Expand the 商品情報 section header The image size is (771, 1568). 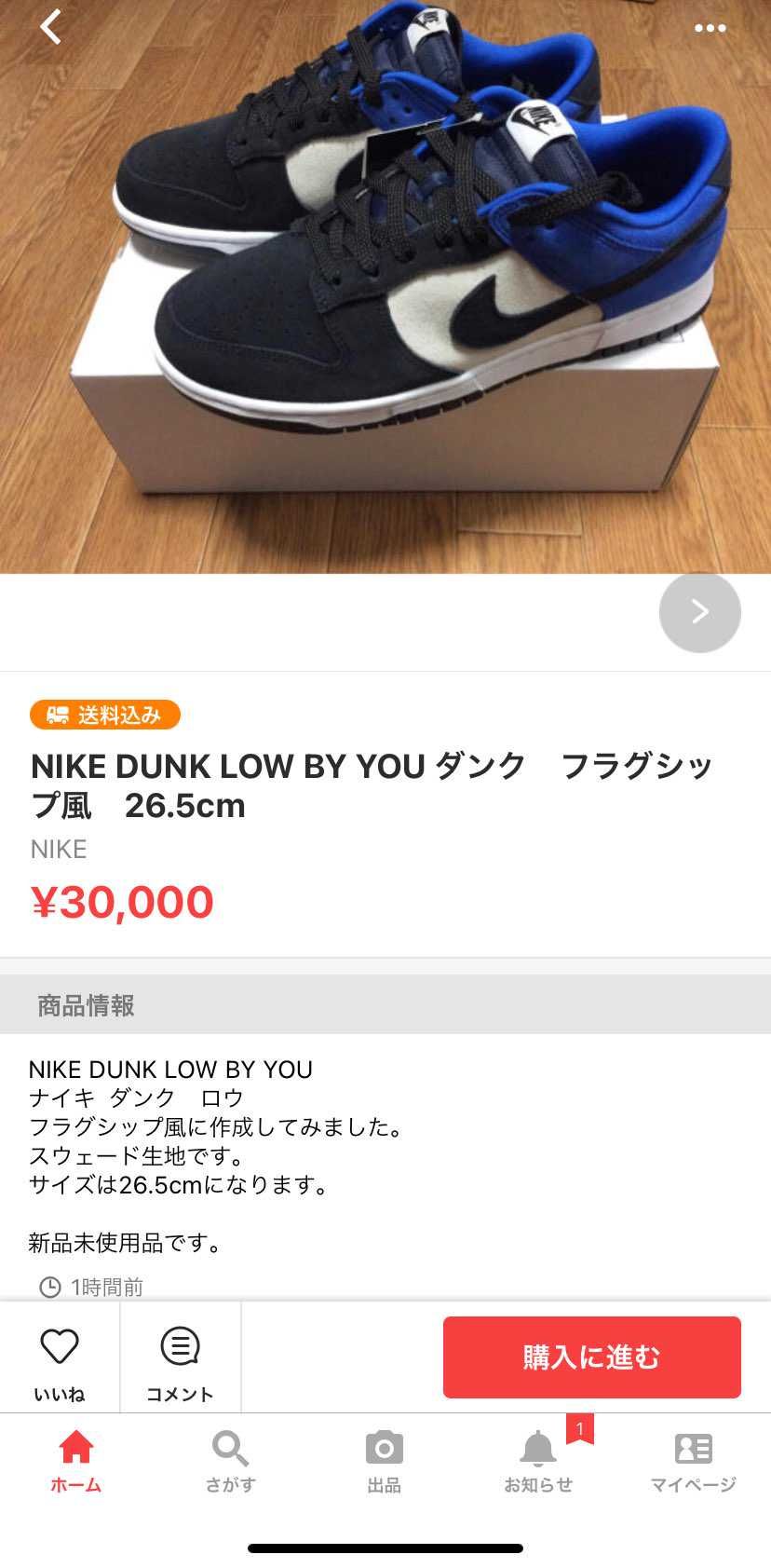pos(84,1006)
